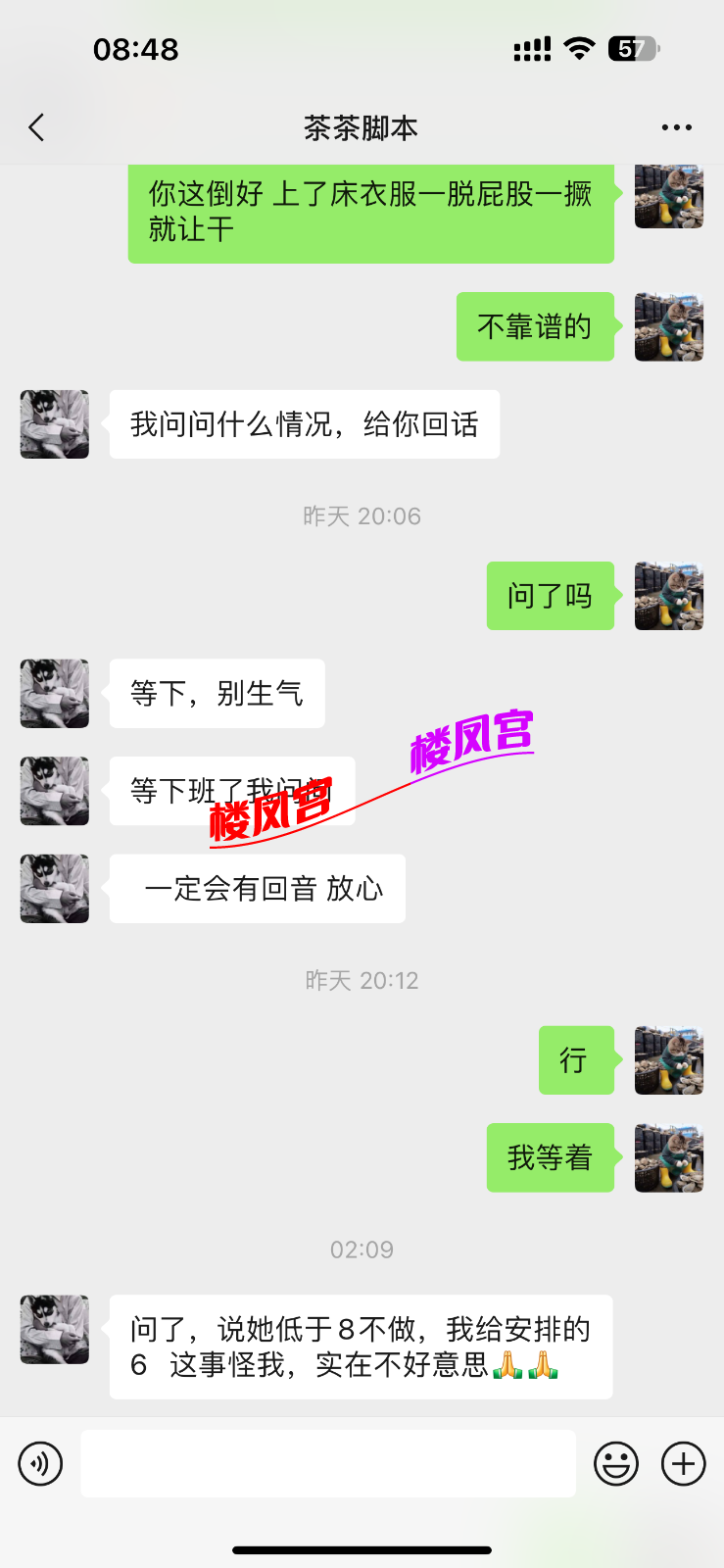Tap the 昨天 20:06 timestamp
The image size is (724, 1568).
point(362,515)
